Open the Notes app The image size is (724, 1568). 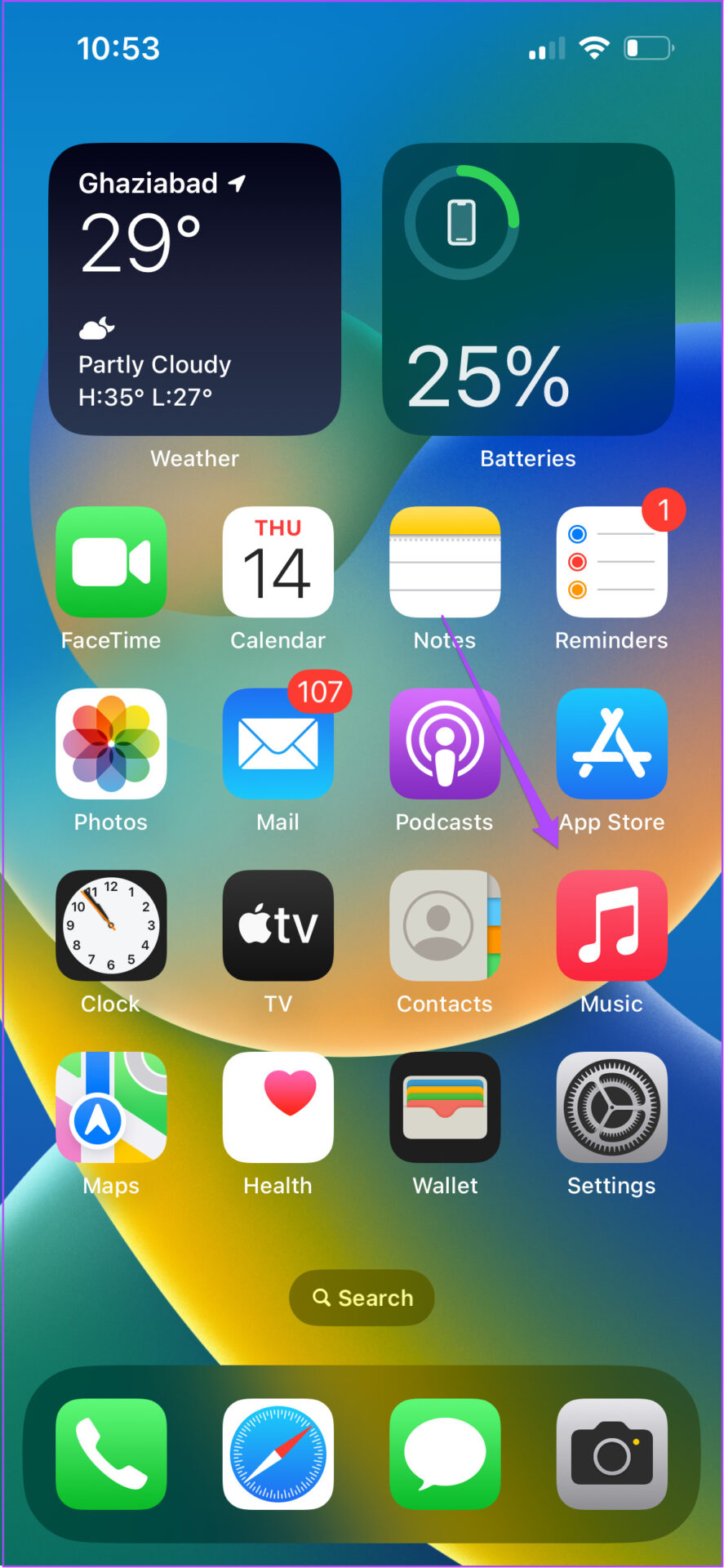coord(445,562)
